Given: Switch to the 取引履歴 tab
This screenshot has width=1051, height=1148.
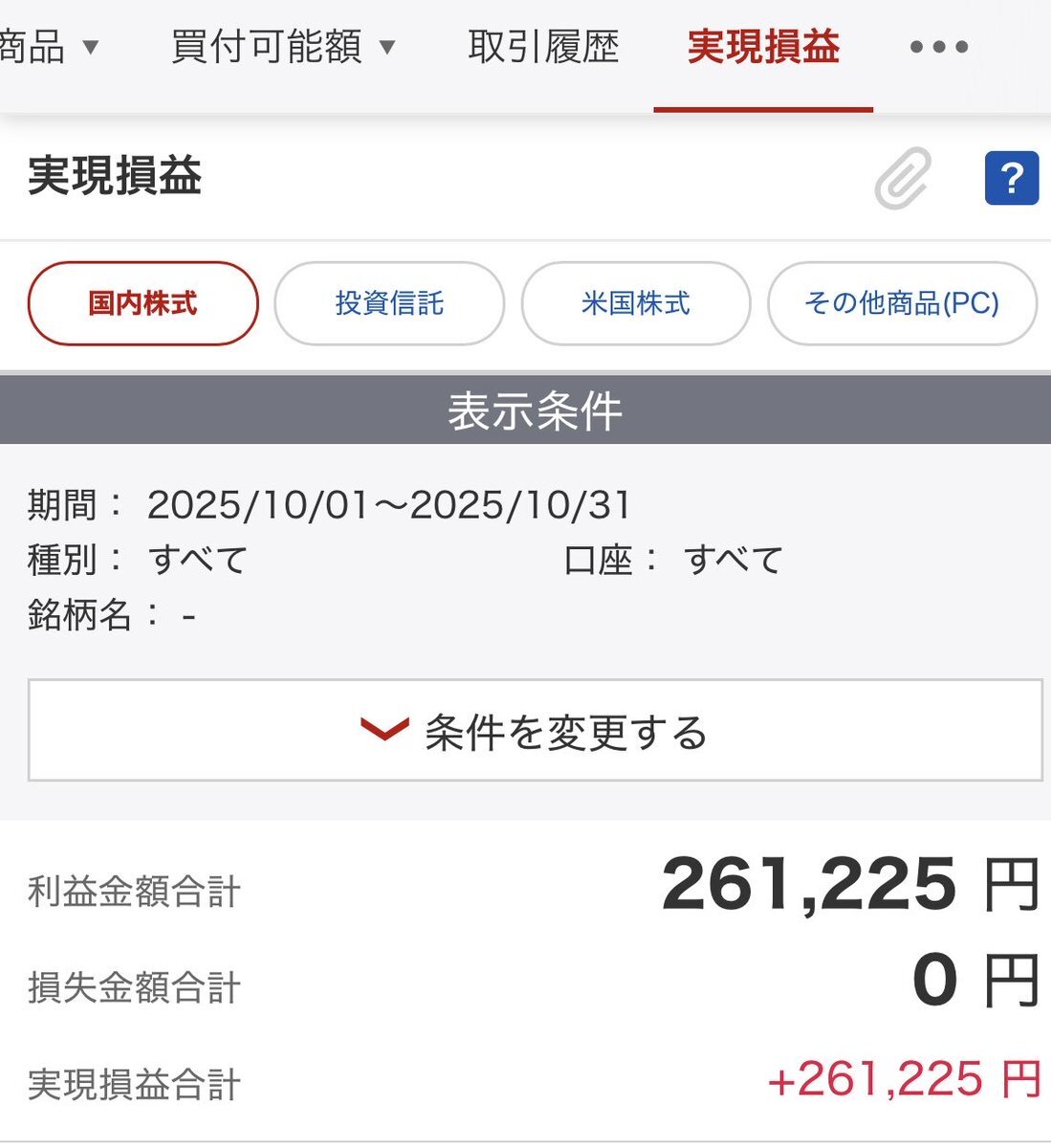Looking at the screenshot, I should pyautogui.click(x=543, y=46).
